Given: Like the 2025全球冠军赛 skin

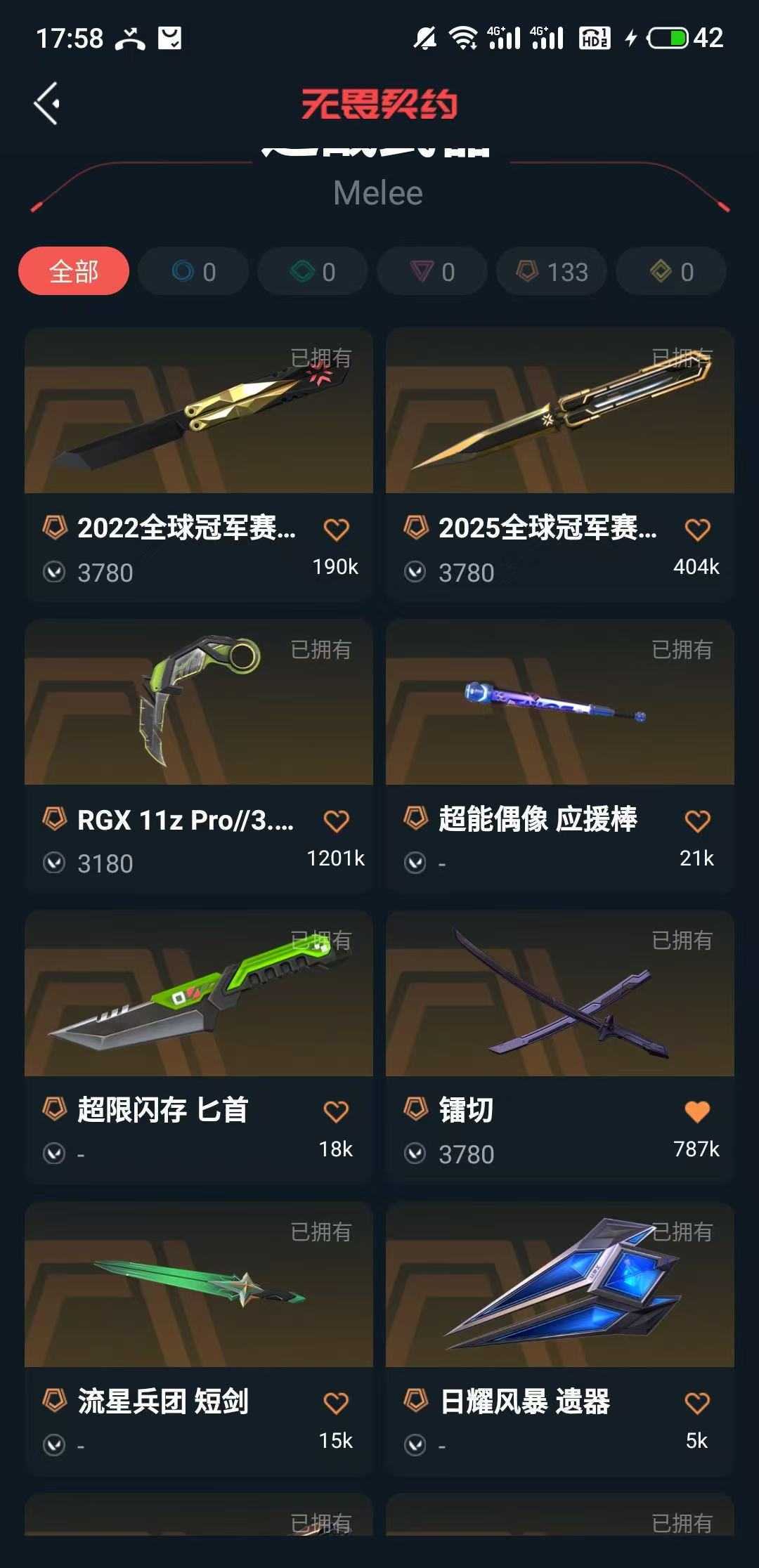Looking at the screenshot, I should tap(697, 530).
